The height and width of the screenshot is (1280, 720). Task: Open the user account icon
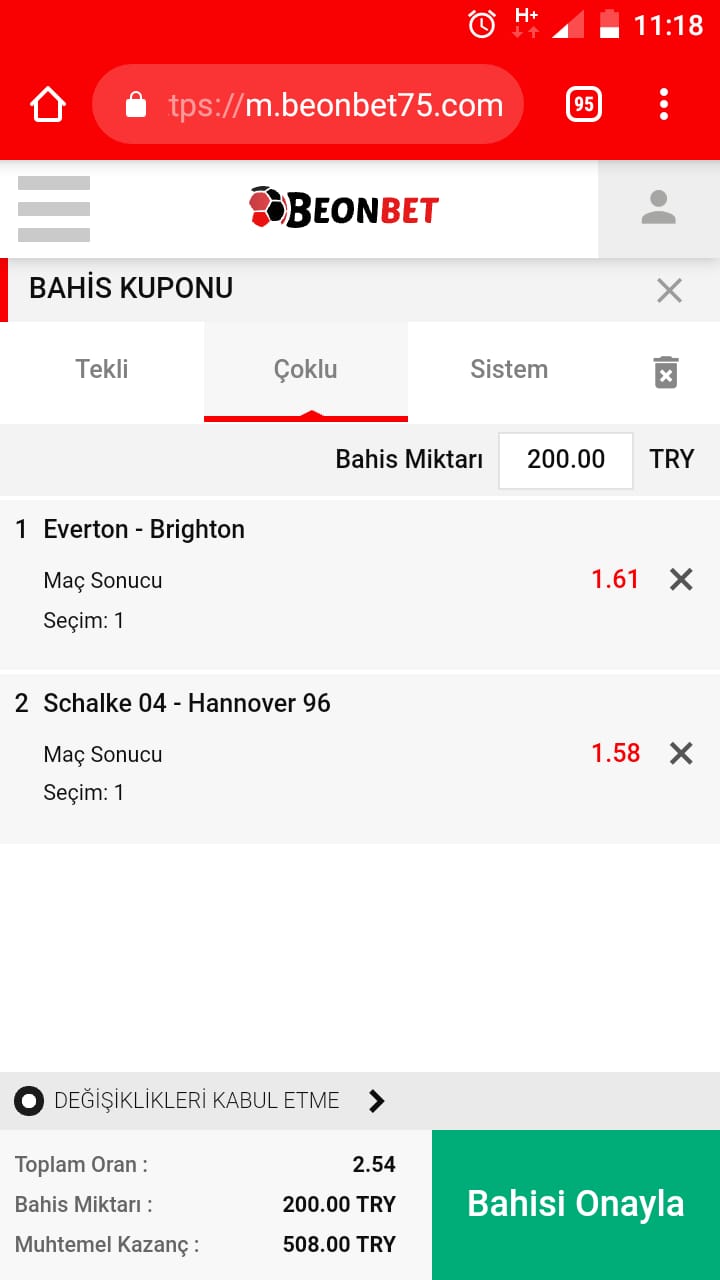tap(659, 209)
